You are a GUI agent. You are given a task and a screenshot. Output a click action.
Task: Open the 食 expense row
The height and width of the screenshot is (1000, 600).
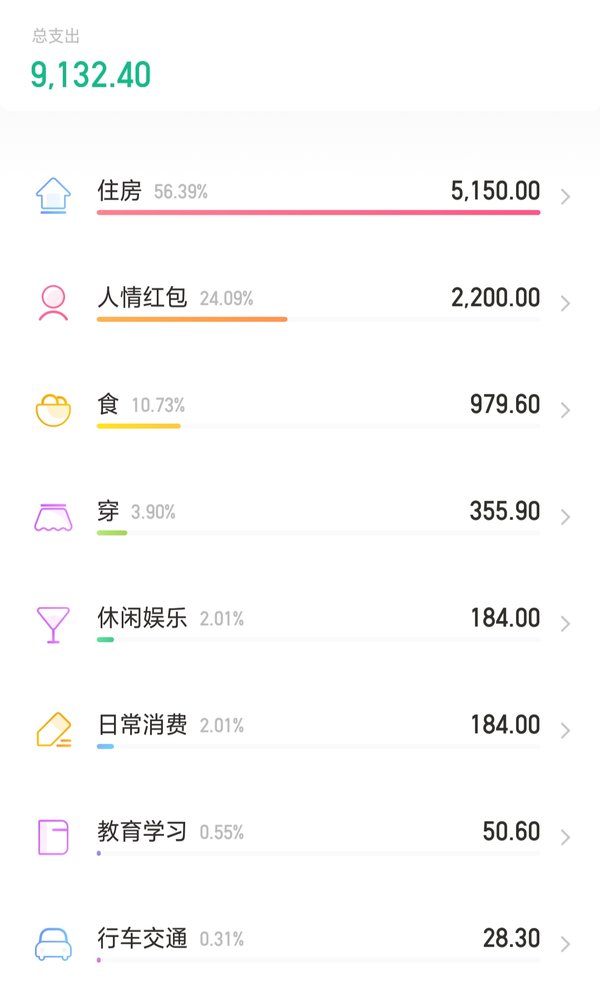click(x=300, y=409)
